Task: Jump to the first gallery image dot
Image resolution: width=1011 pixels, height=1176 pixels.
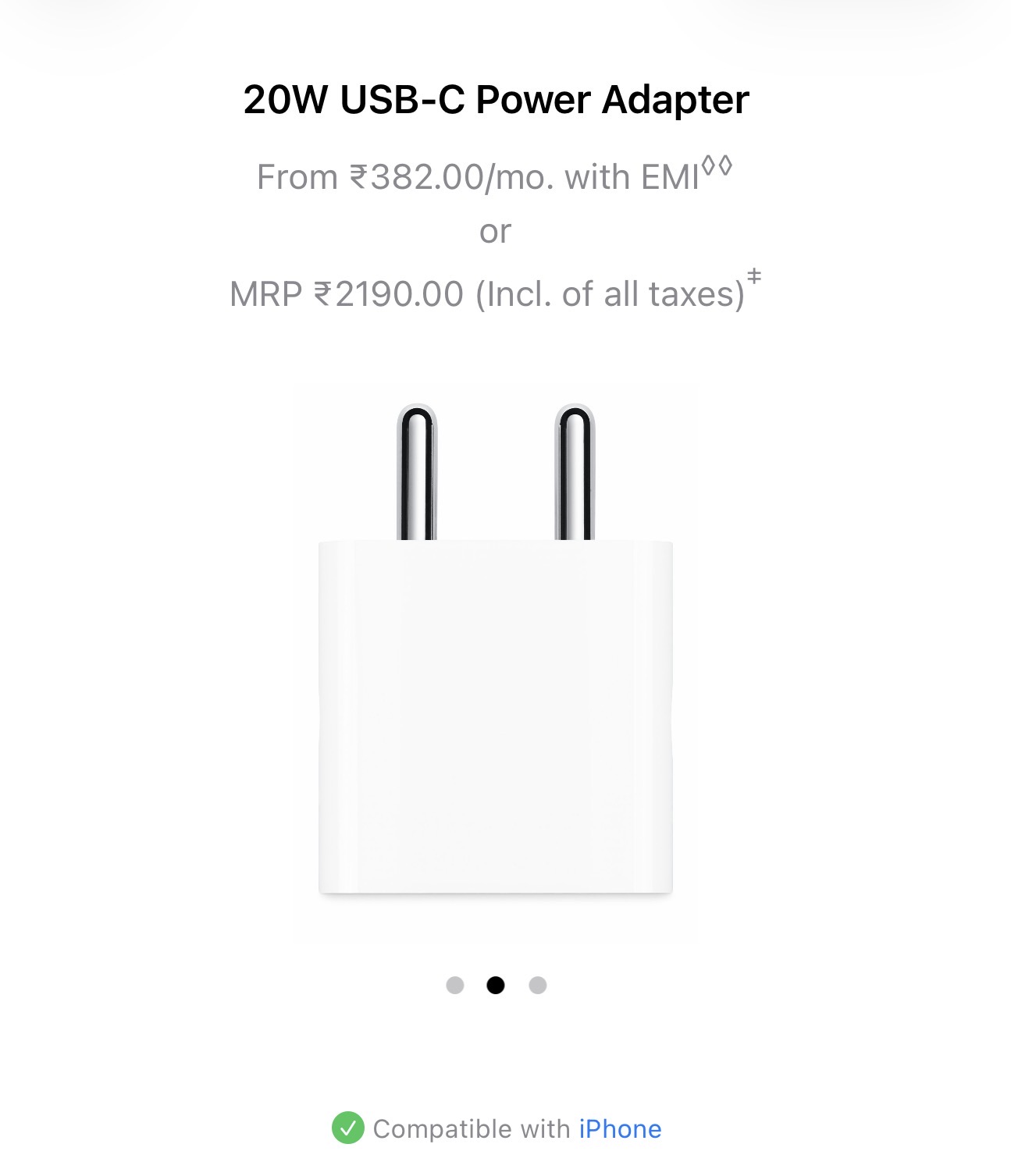Action: (454, 985)
